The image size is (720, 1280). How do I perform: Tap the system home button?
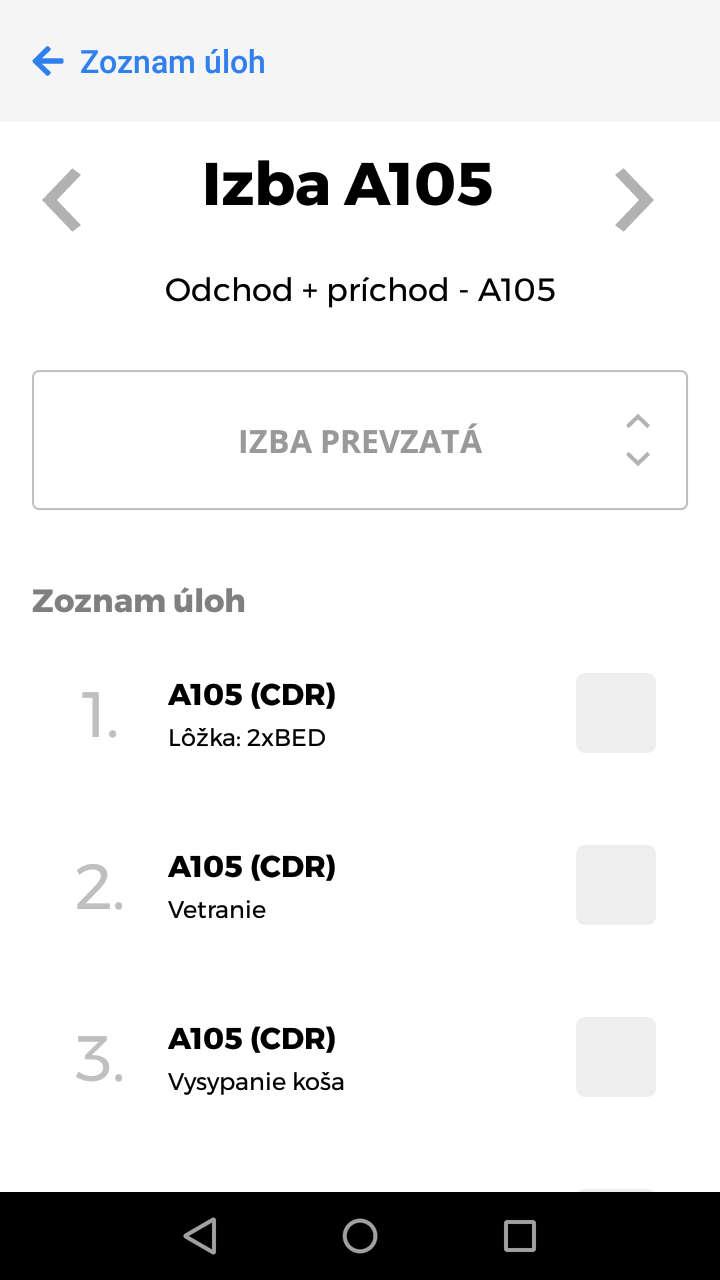click(x=360, y=1236)
